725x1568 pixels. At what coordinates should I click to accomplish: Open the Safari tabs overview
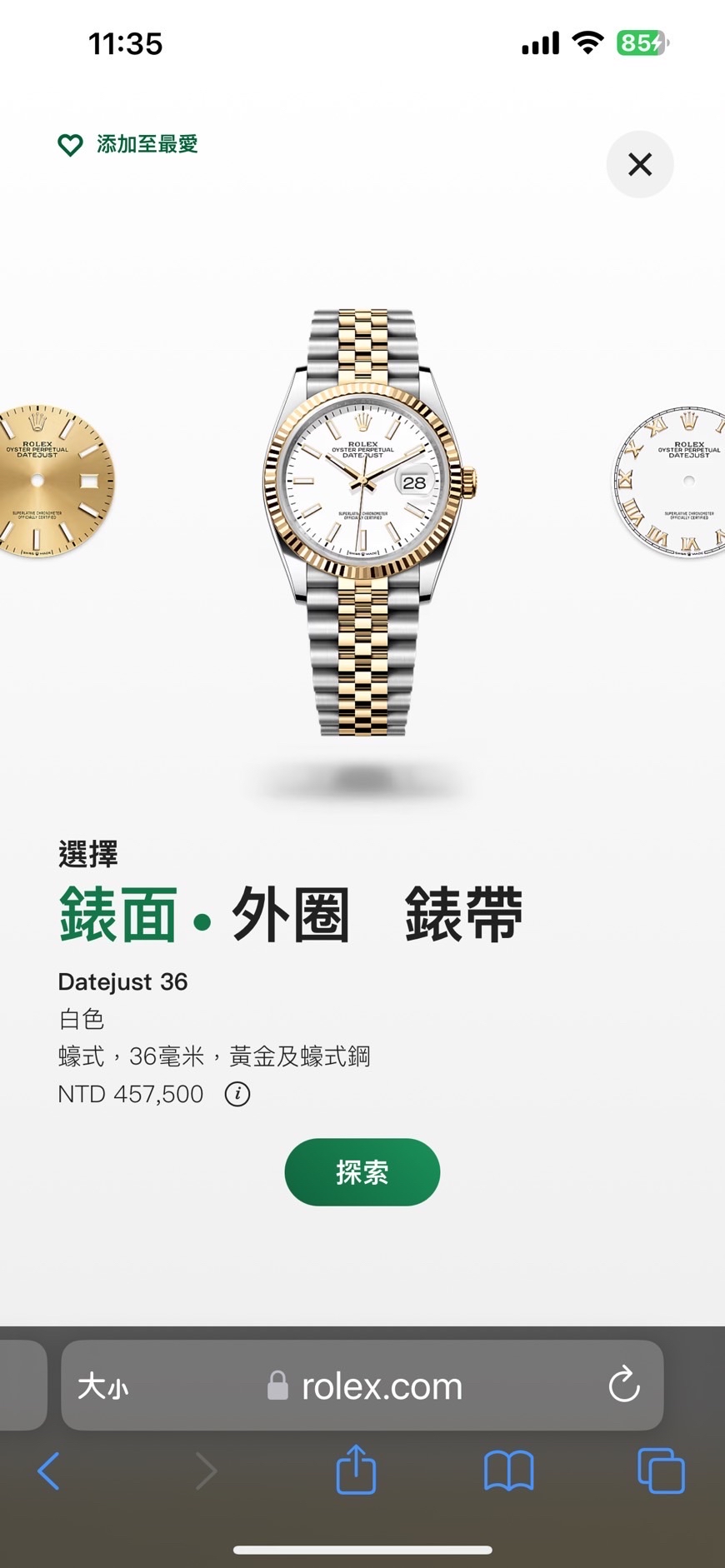661,1471
